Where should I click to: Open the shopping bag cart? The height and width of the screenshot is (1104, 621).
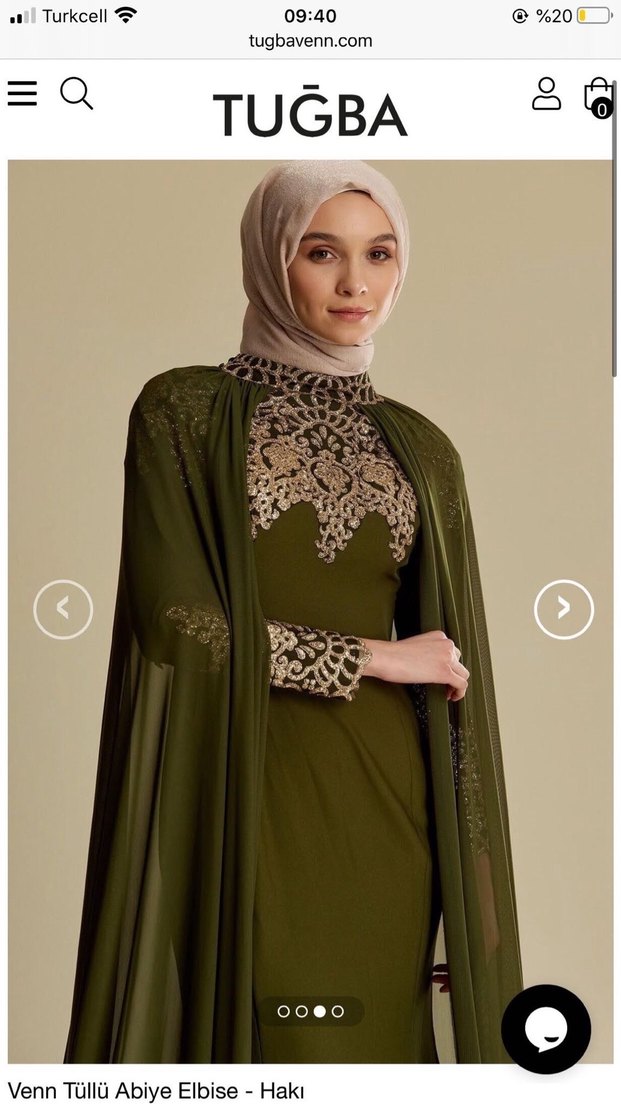pyautogui.click(x=598, y=96)
